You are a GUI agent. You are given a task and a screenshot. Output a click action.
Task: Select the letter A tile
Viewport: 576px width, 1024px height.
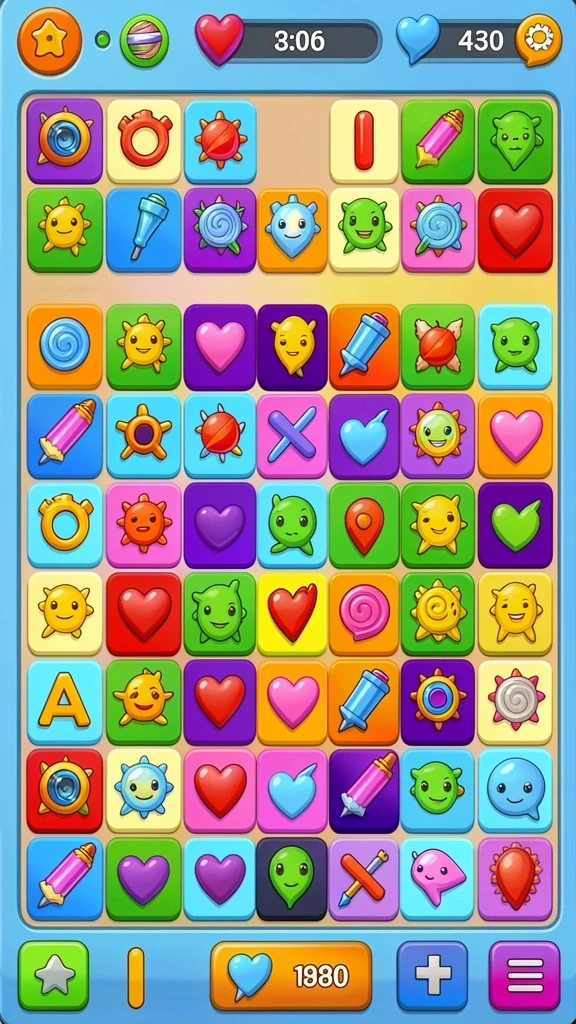[x=65, y=701]
